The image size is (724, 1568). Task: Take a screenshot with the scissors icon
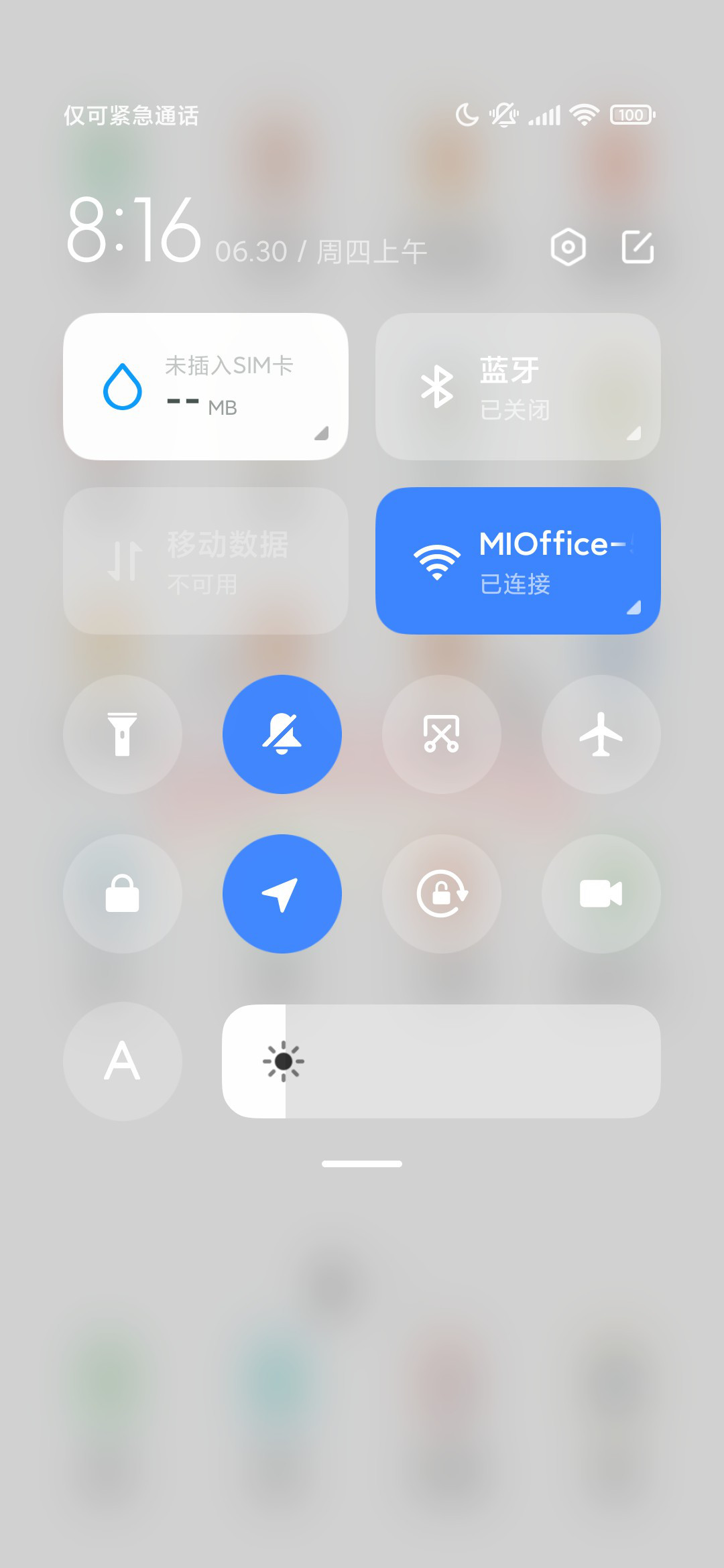point(442,734)
